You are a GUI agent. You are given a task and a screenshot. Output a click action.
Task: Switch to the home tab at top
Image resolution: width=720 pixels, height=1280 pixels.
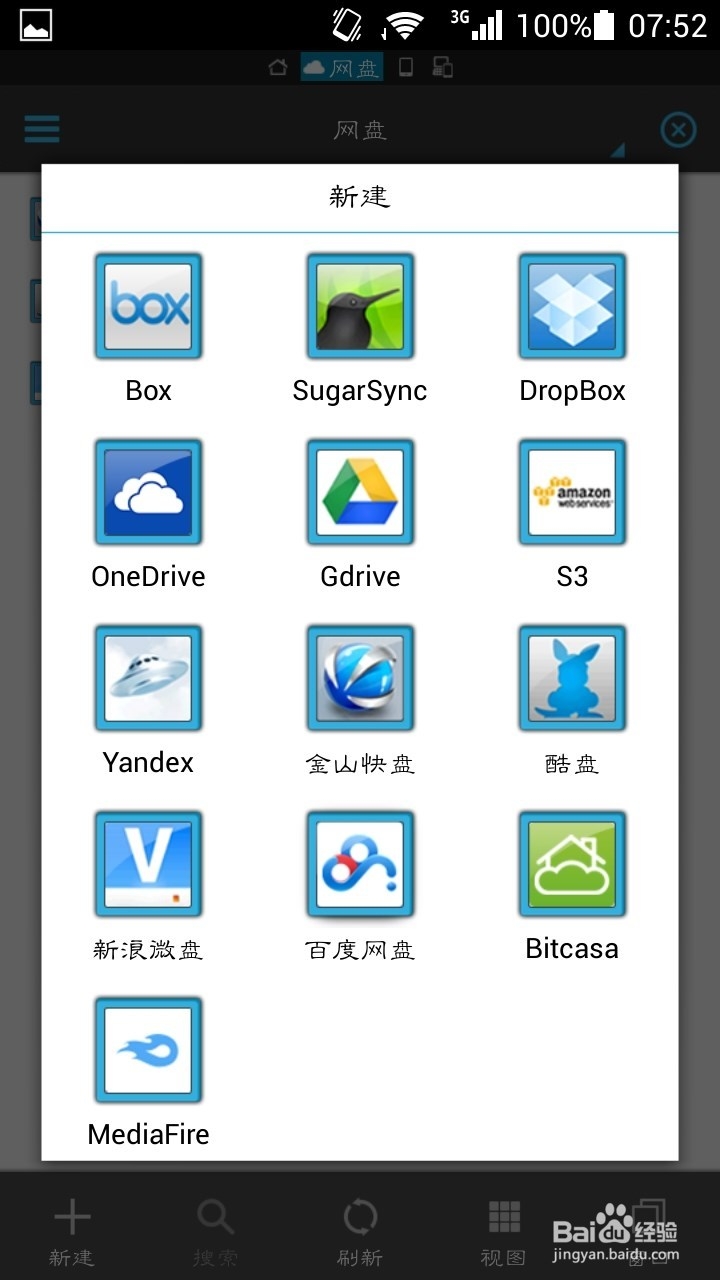pos(278,67)
